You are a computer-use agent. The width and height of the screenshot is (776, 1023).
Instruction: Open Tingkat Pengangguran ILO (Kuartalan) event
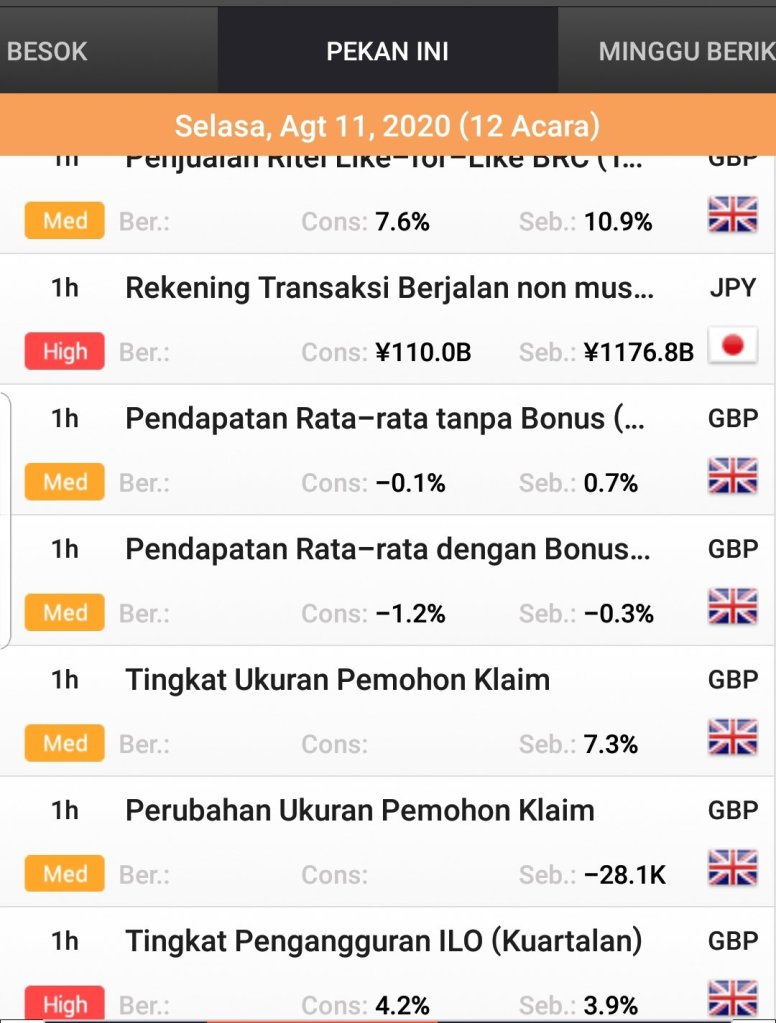pyautogui.click(x=384, y=941)
